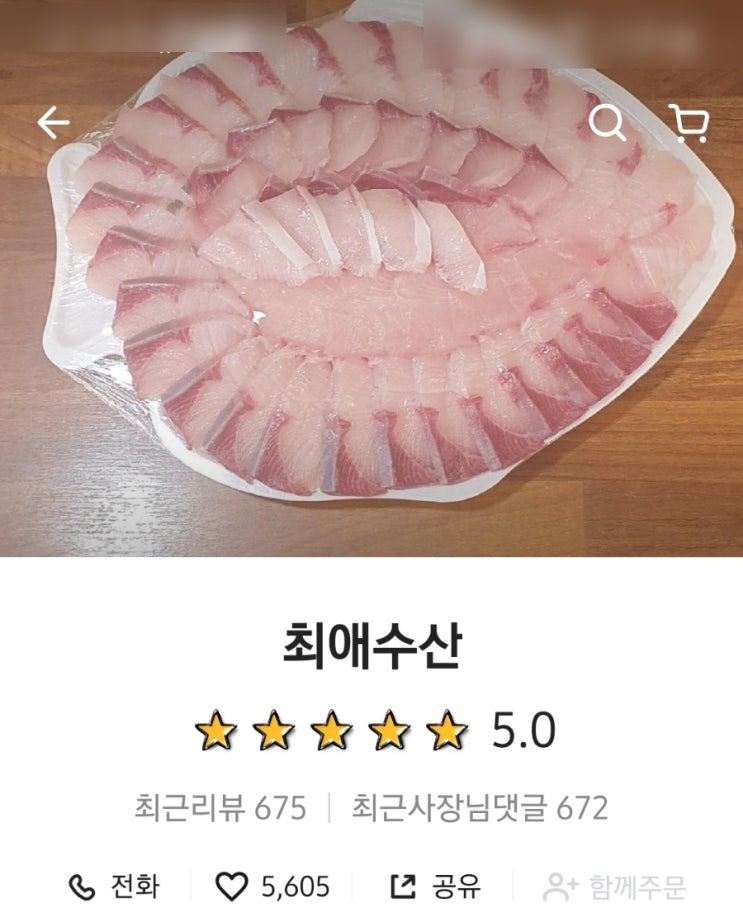Screen dimensions: 743x922
Task: Start a group order with 함께주문
Action: pos(614,886)
